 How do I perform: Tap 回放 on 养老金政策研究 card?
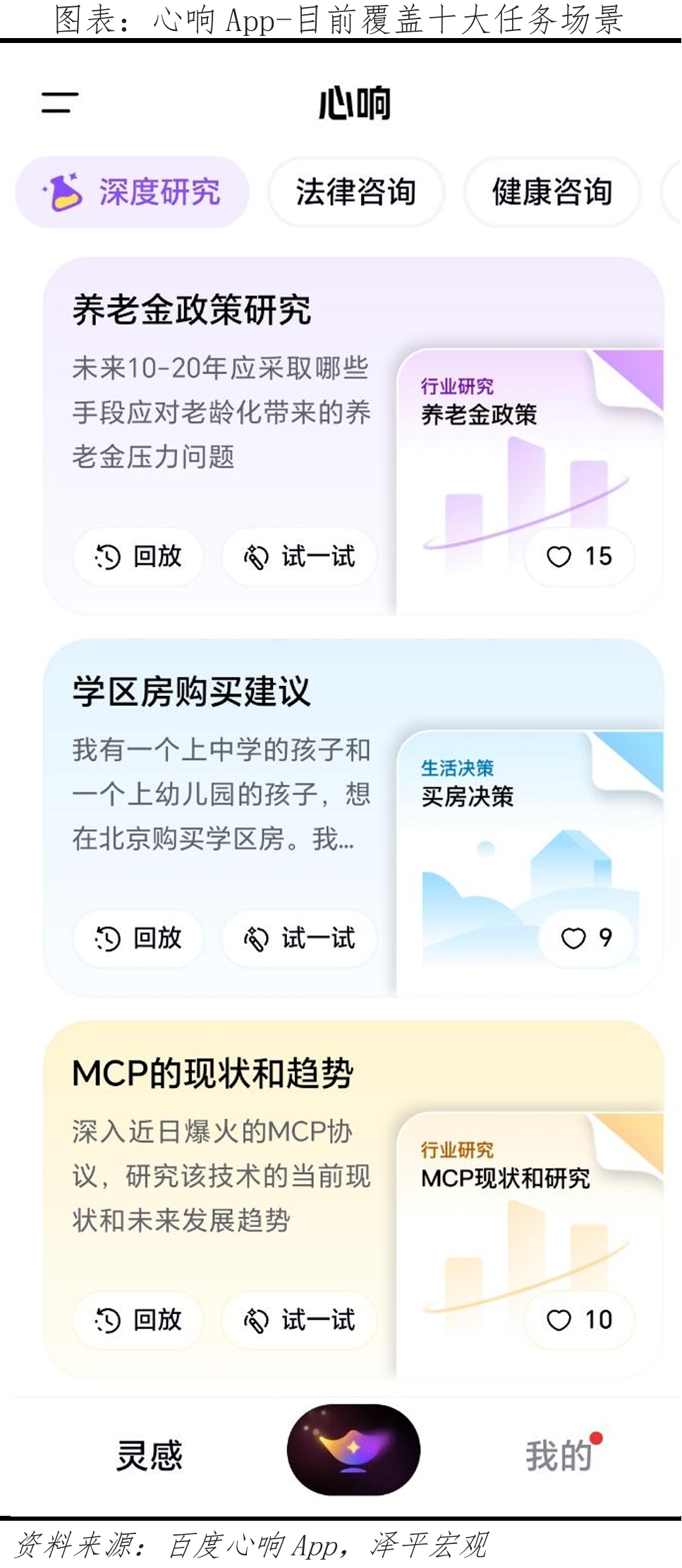tap(138, 556)
